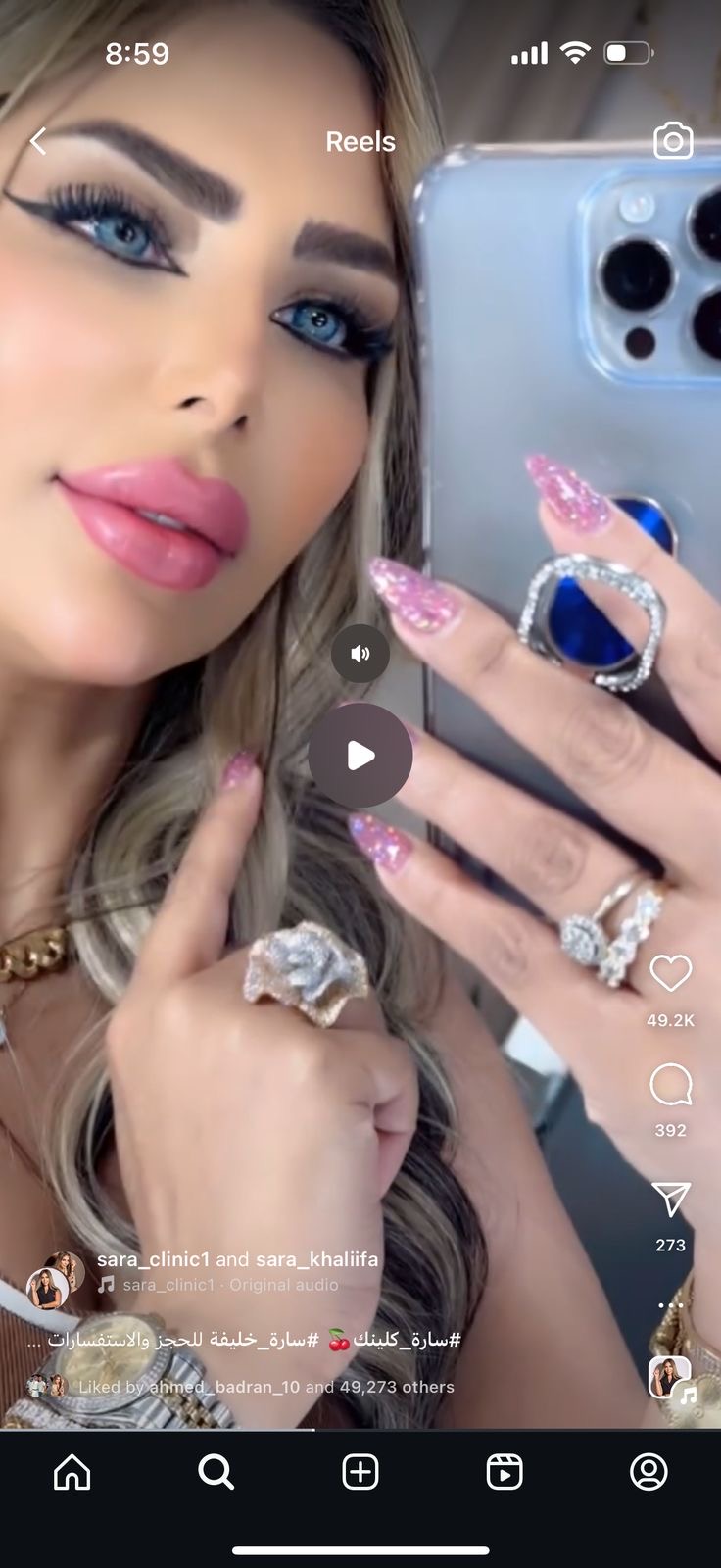
Task: Switch to the Search tab
Action: pos(216,1472)
